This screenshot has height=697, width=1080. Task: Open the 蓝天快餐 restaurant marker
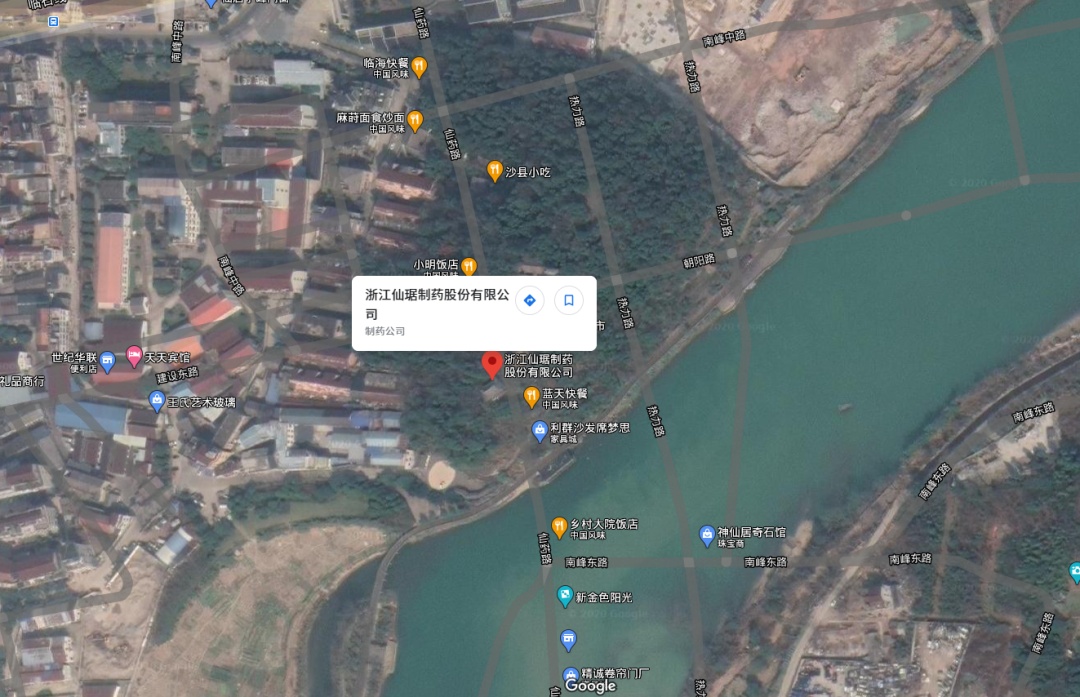(x=532, y=397)
